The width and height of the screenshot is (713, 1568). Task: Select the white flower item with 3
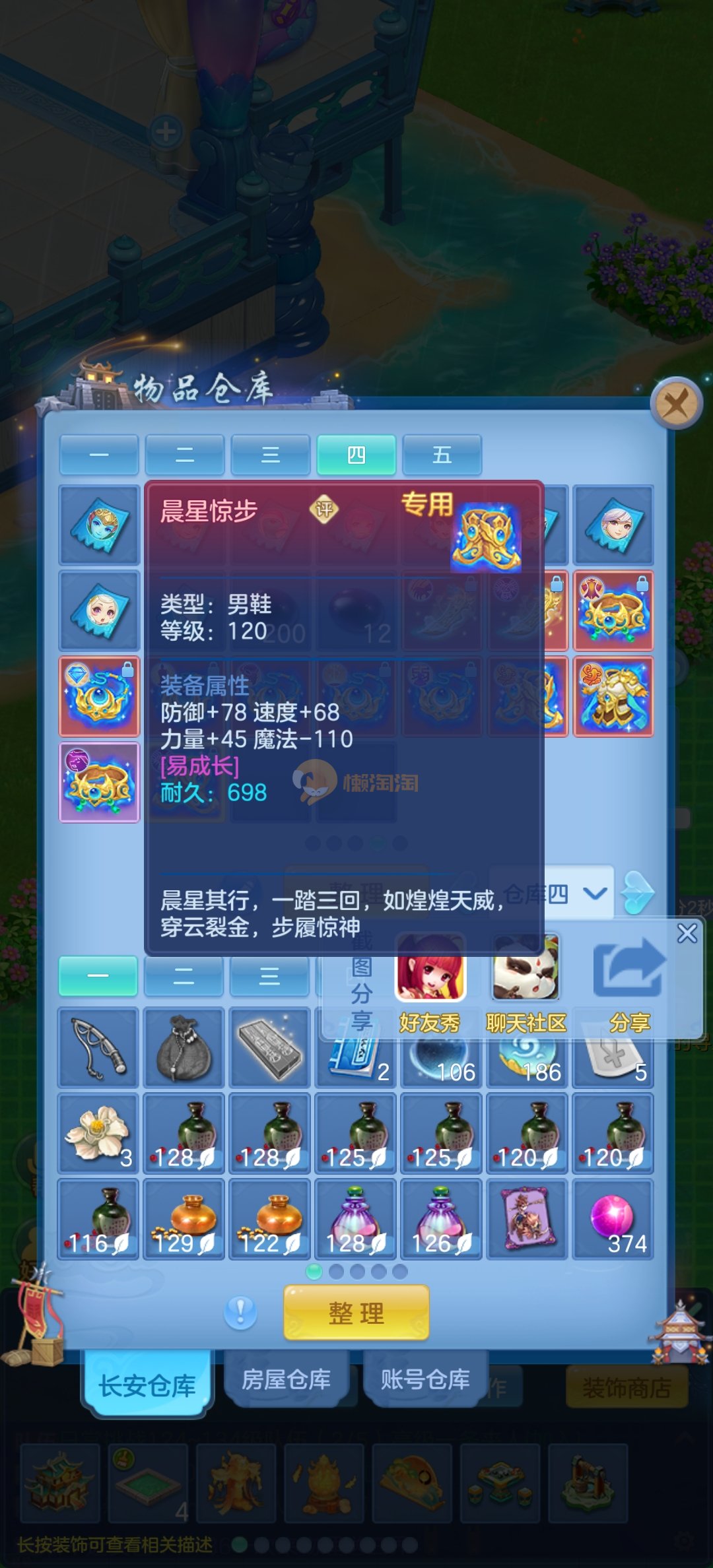tap(98, 1134)
